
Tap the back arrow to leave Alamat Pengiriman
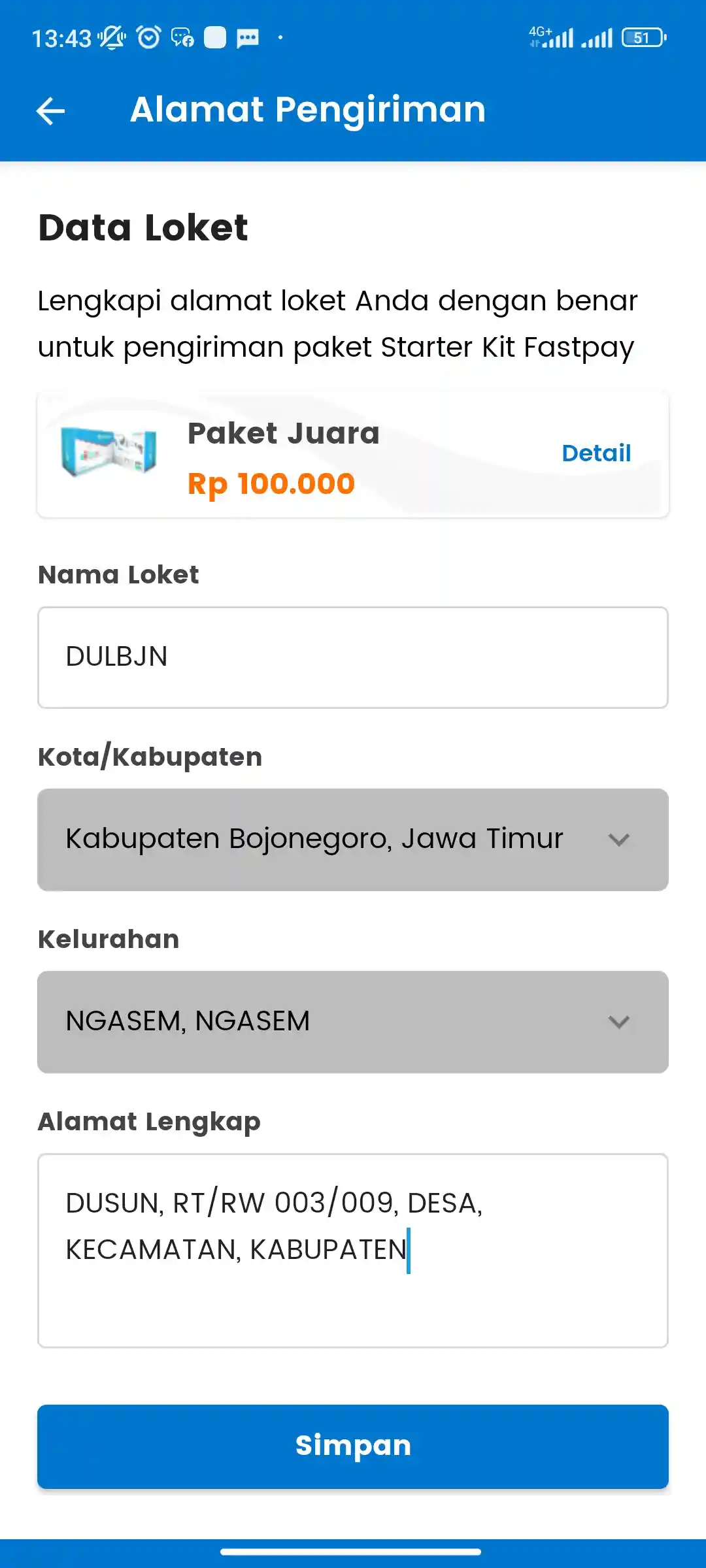click(51, 110)
